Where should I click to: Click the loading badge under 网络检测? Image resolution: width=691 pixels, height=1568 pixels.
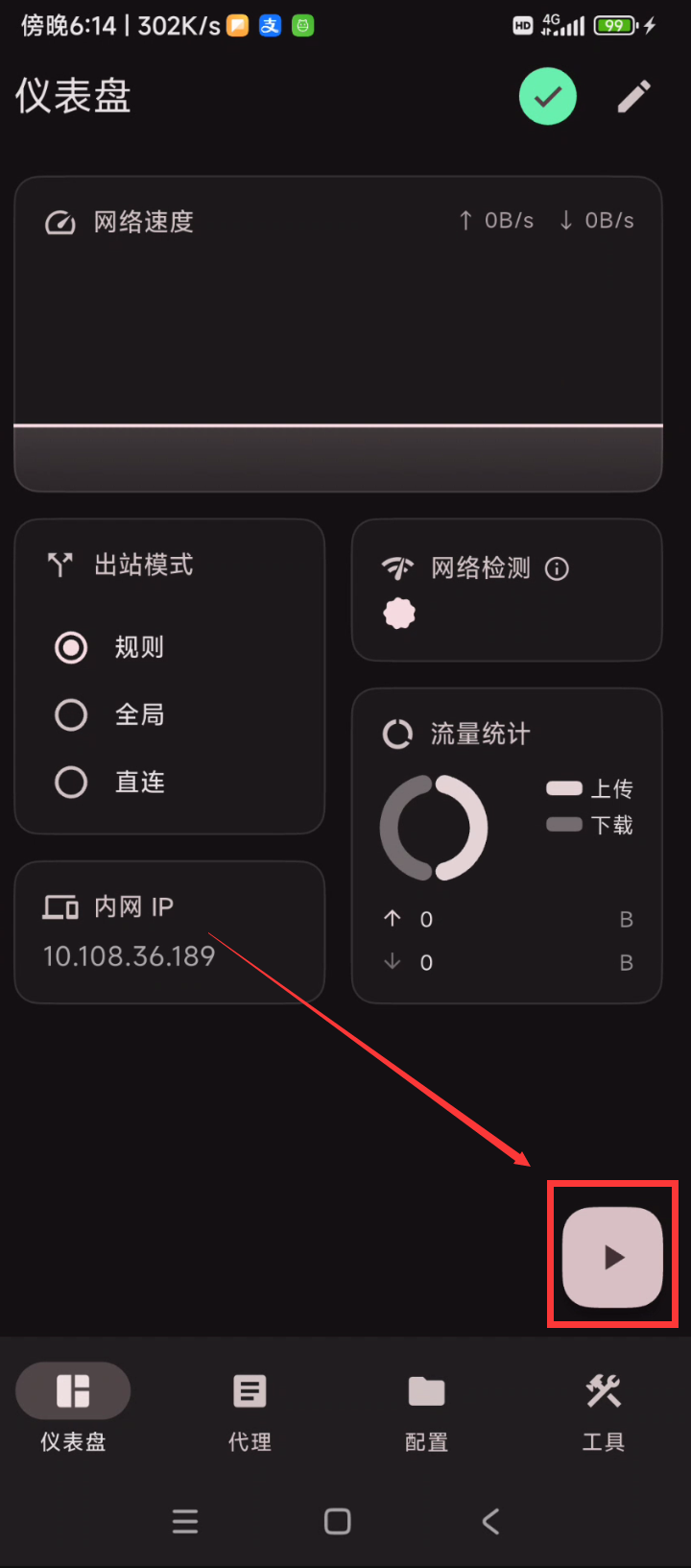397,613
